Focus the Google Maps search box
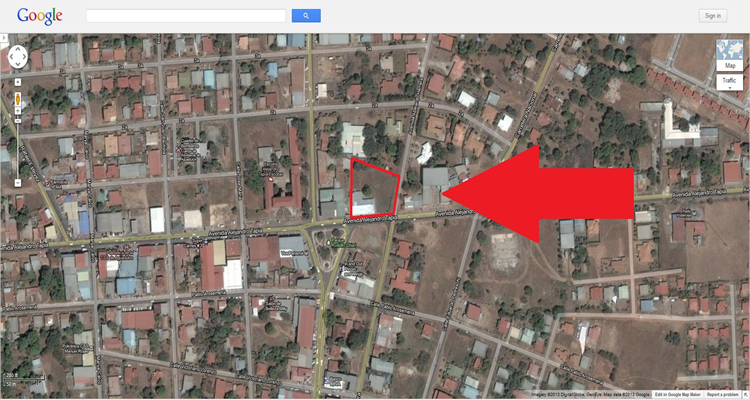Screen dimensions: 750x400 click(x=186, y=16)
